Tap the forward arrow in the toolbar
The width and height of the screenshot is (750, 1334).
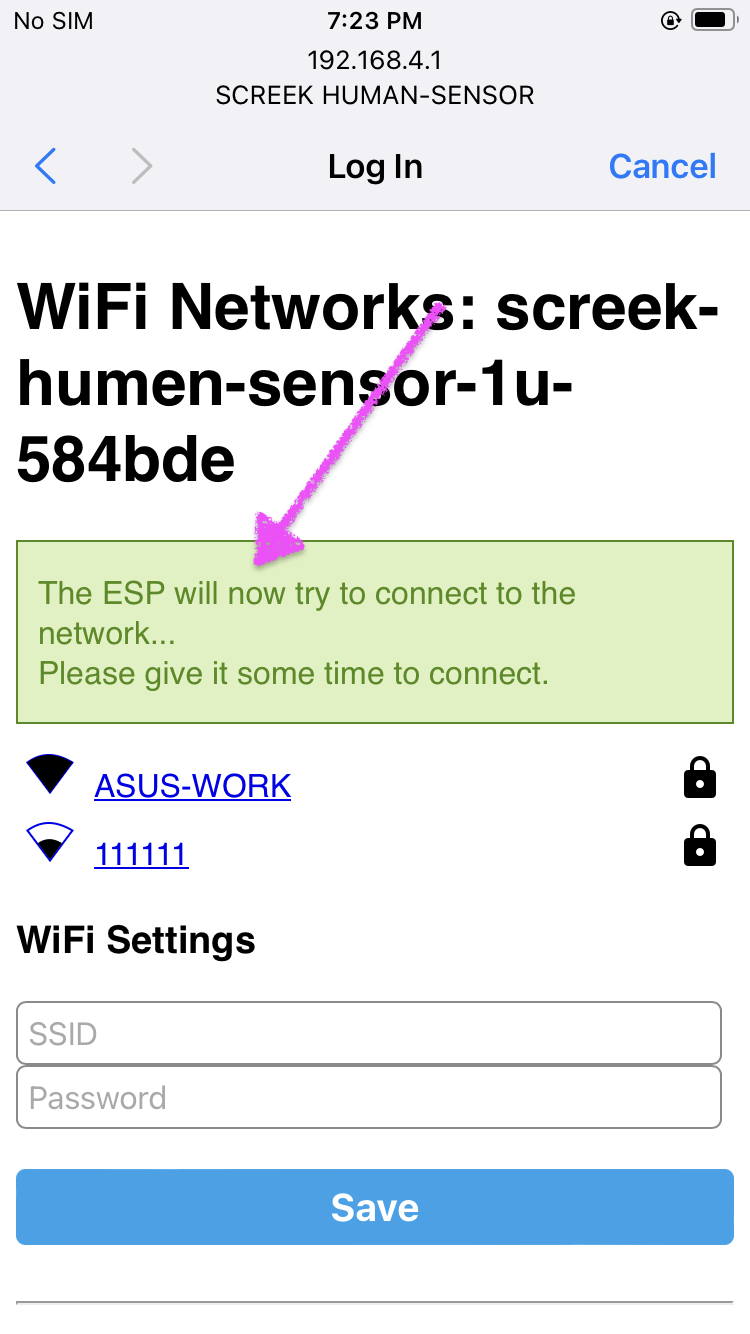pyautogui.click(x=142, y=166)
